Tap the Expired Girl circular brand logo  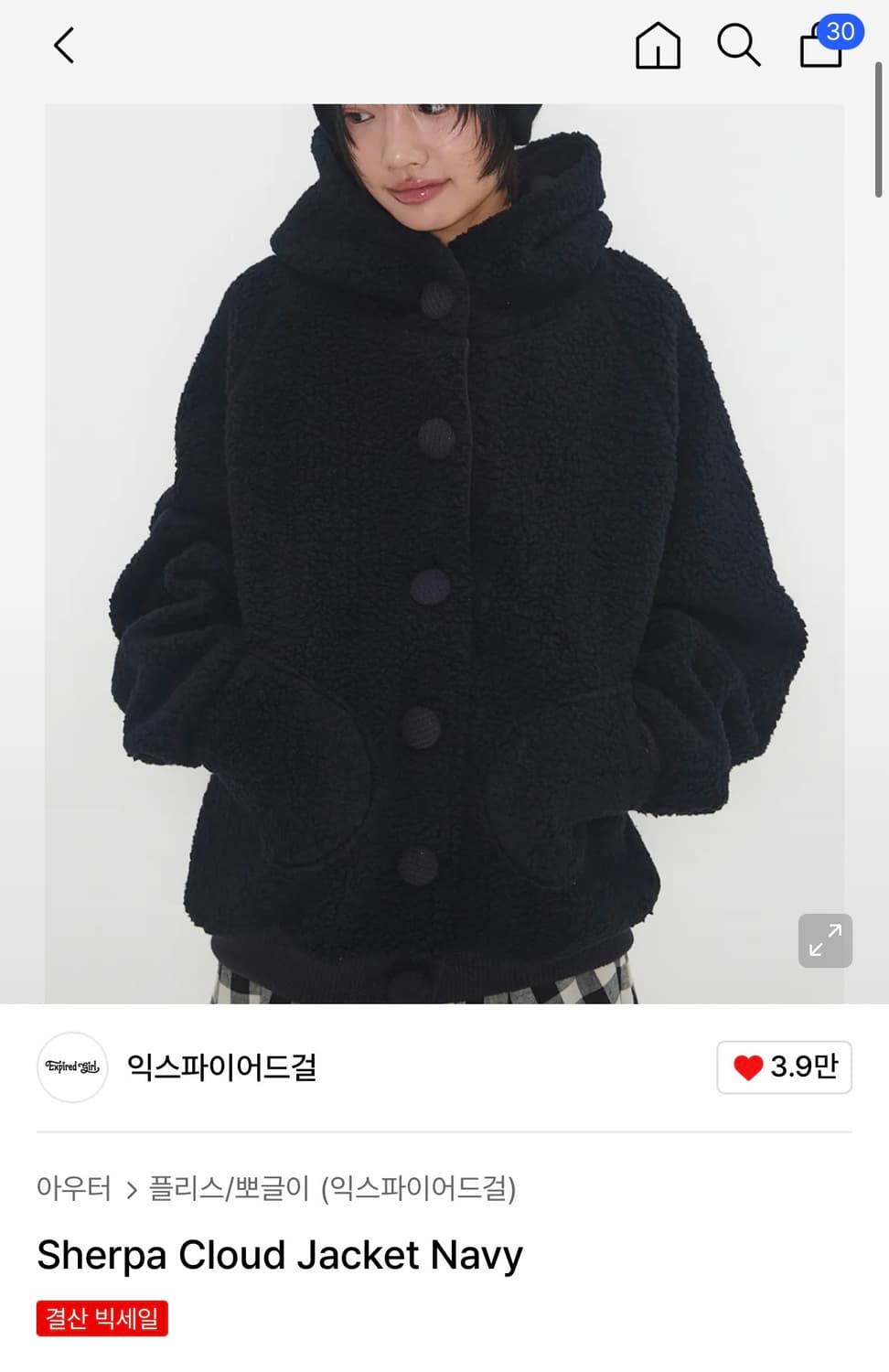pyautogui.click(x=71, y=1067)
